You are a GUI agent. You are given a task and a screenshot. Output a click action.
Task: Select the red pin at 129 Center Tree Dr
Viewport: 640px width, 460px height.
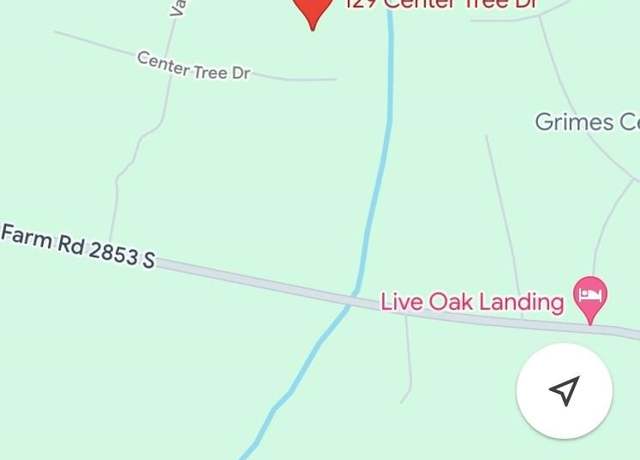point(312,10)
